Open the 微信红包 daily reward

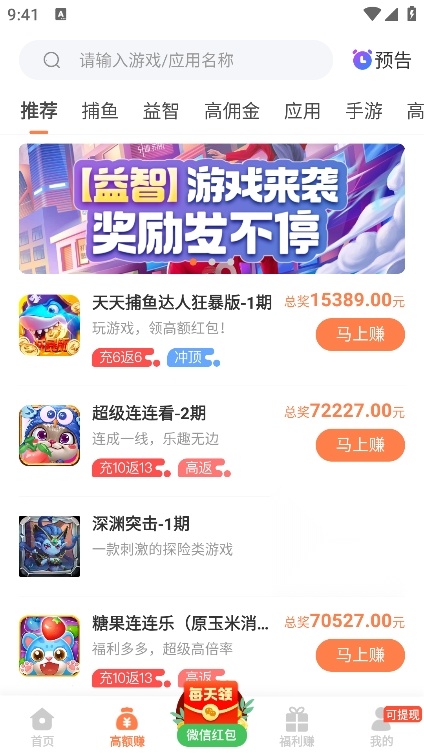coord(212,716)
